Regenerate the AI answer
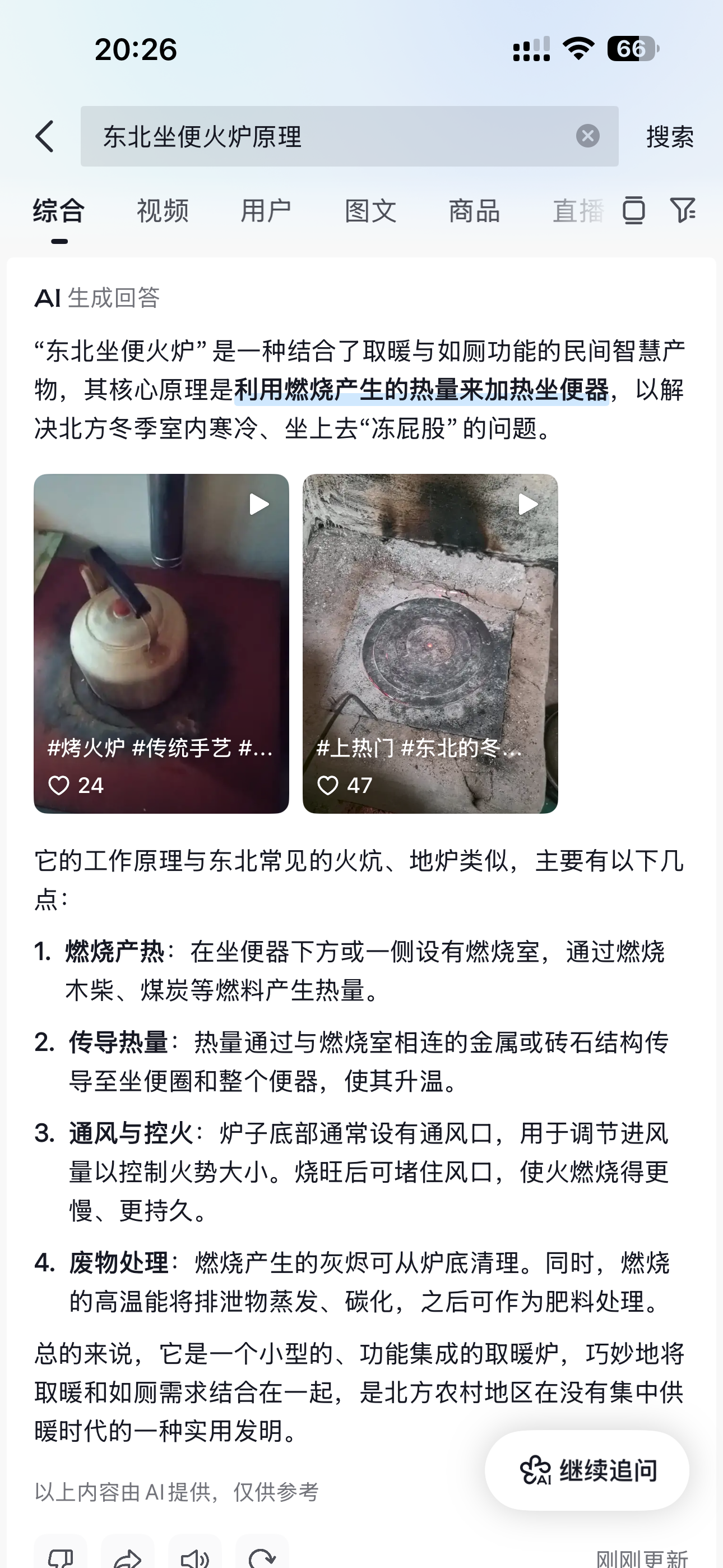Viewport: 723px width, 1568px height. point(262,1557)
